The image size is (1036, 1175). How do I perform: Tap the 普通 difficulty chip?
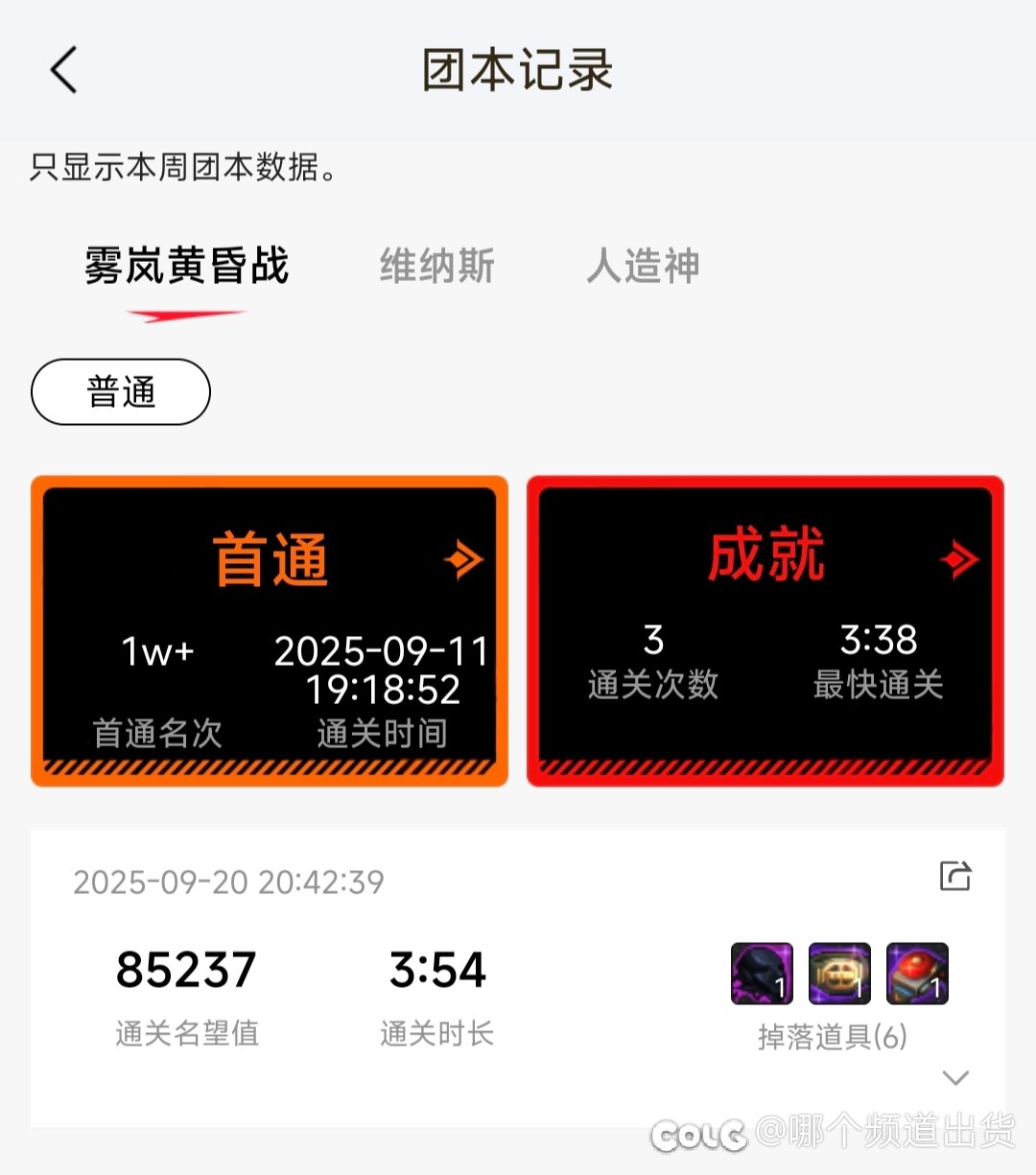point(121,391)
